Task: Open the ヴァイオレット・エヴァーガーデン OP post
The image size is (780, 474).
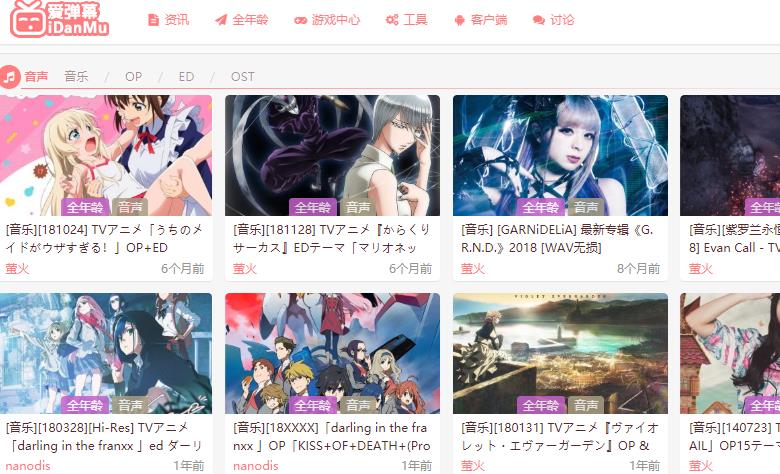Action: pyautogui.click(x=559, y=436)
